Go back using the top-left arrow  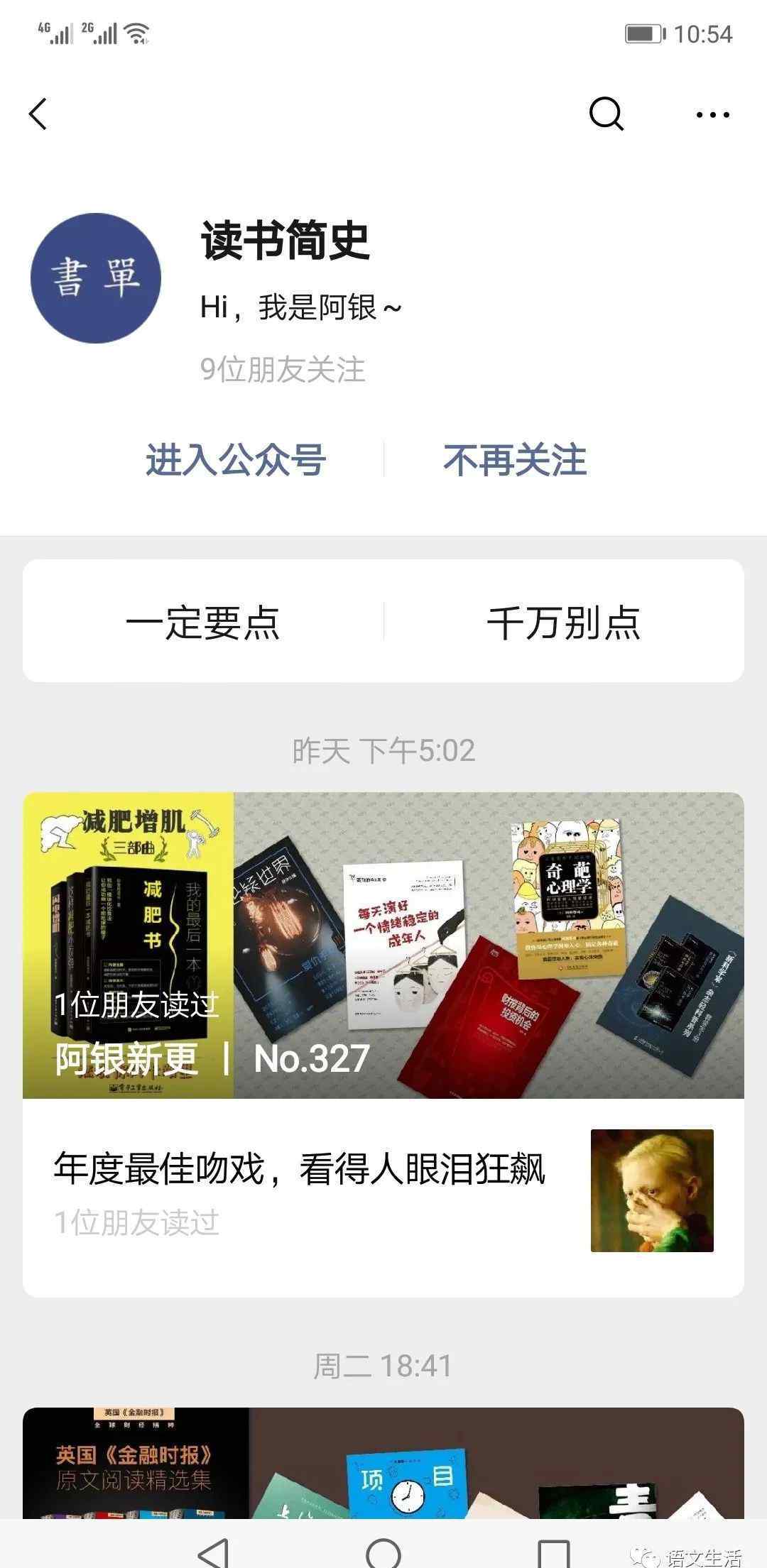pyautogui.click(x=38, y=114)
